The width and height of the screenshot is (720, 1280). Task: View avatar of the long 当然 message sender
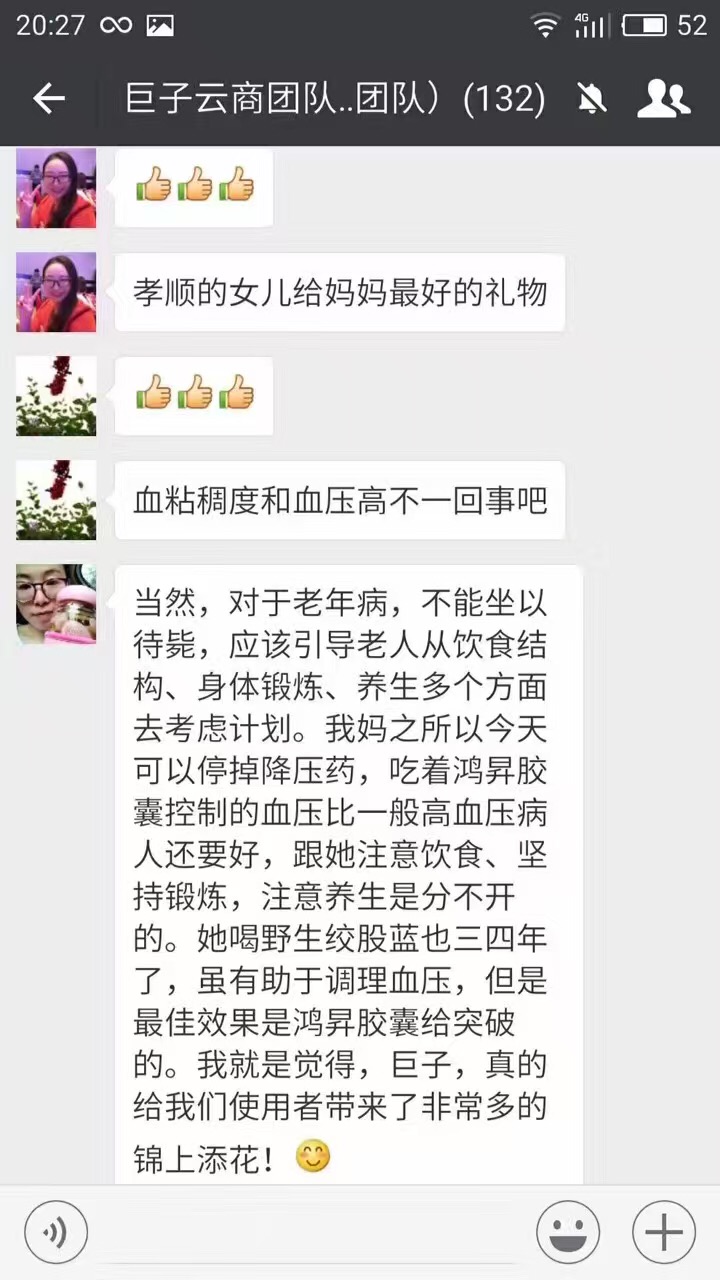[56, 604]
